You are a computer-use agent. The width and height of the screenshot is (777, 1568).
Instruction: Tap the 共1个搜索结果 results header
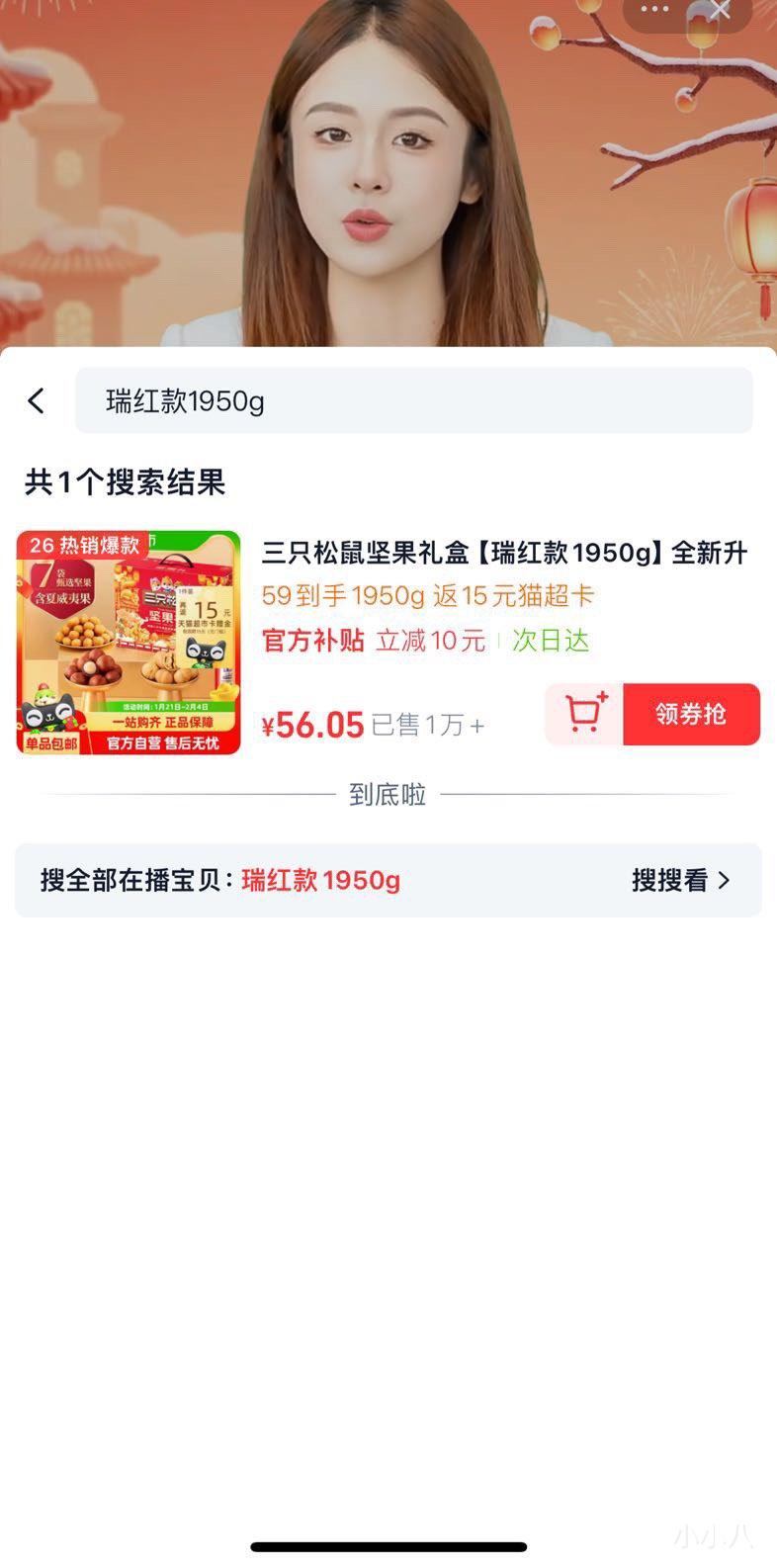coord(124,483)
